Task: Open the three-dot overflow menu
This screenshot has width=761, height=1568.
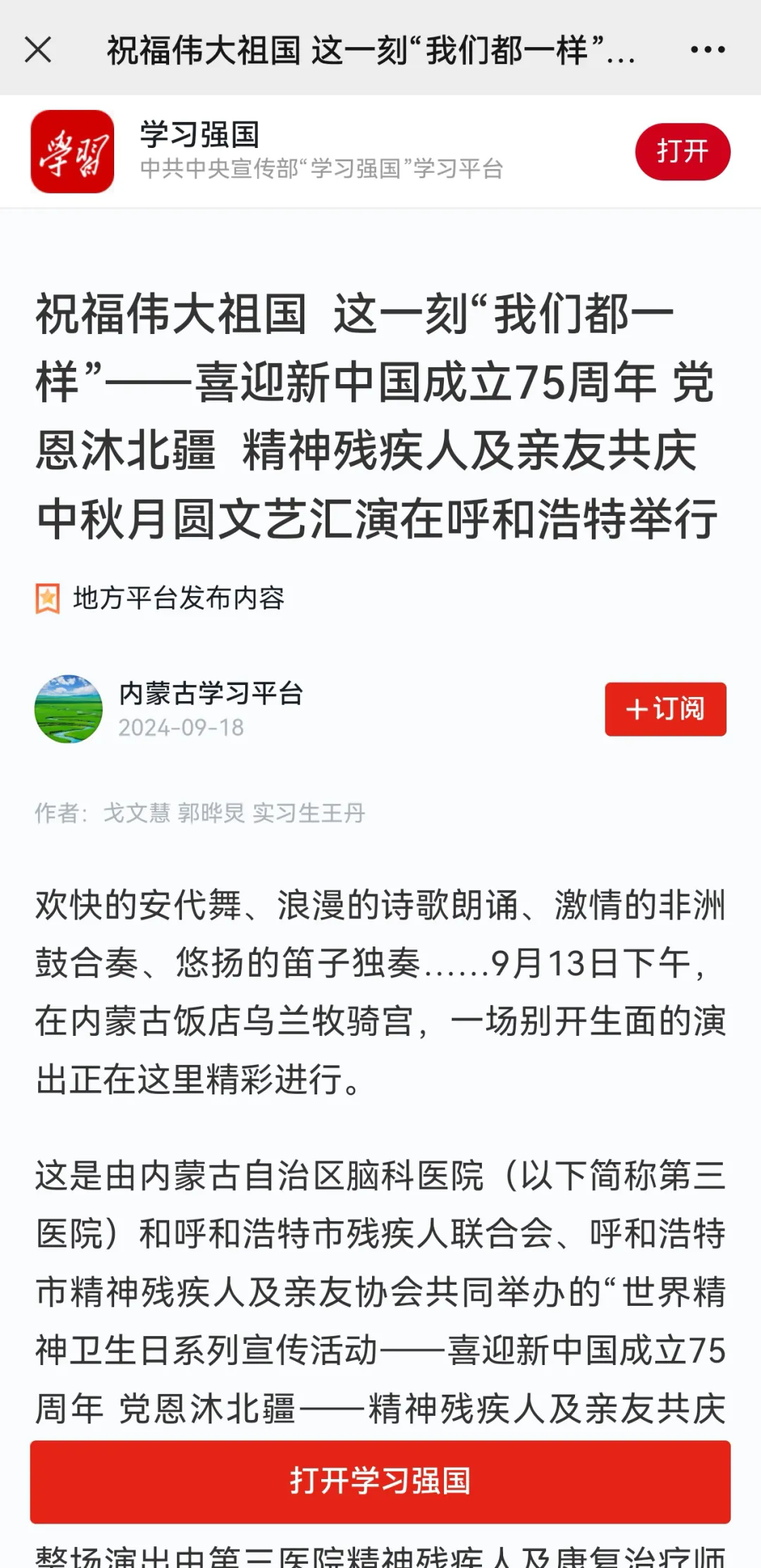Action: click(707, 50)
